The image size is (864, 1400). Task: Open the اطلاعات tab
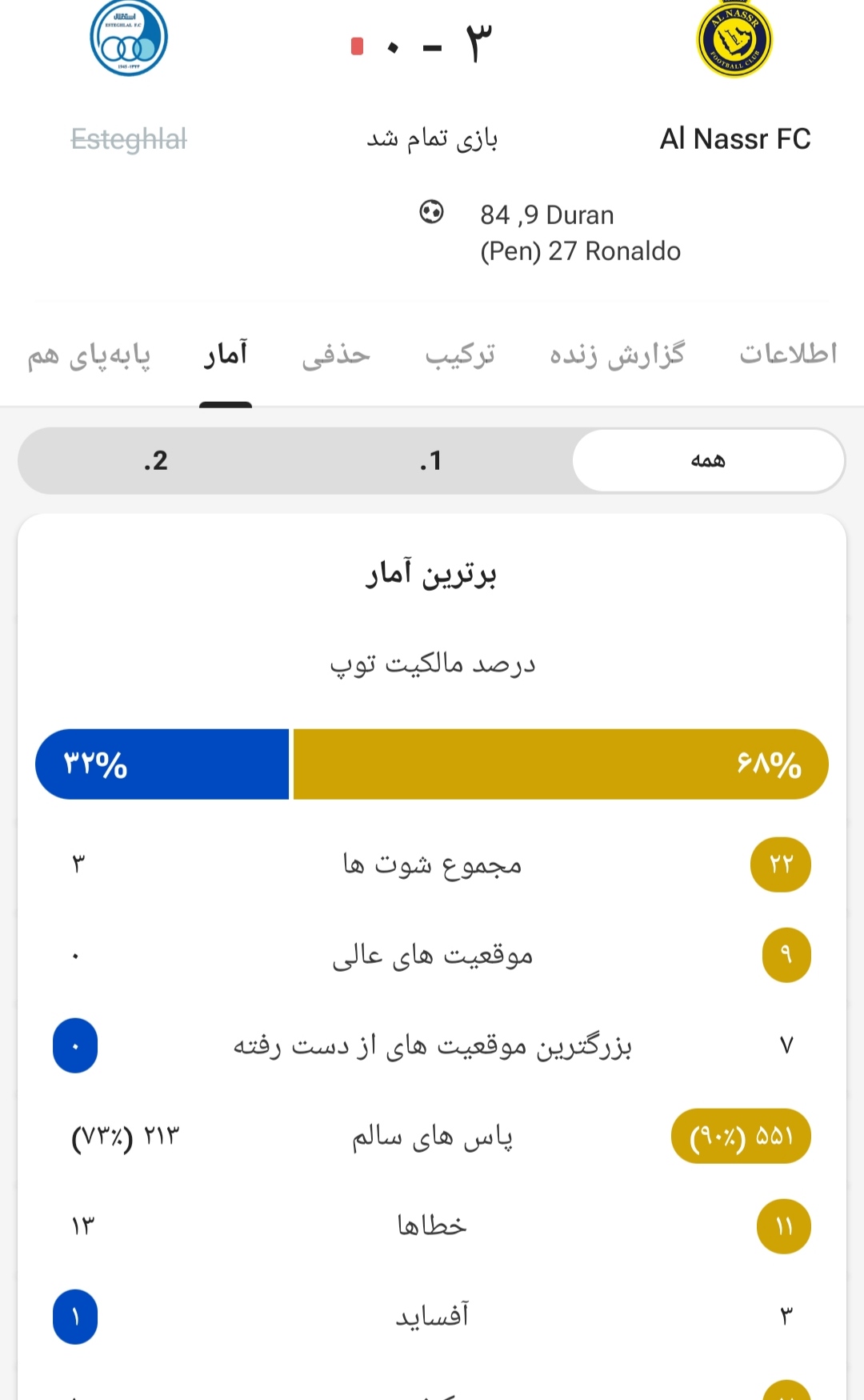[788, 353]
